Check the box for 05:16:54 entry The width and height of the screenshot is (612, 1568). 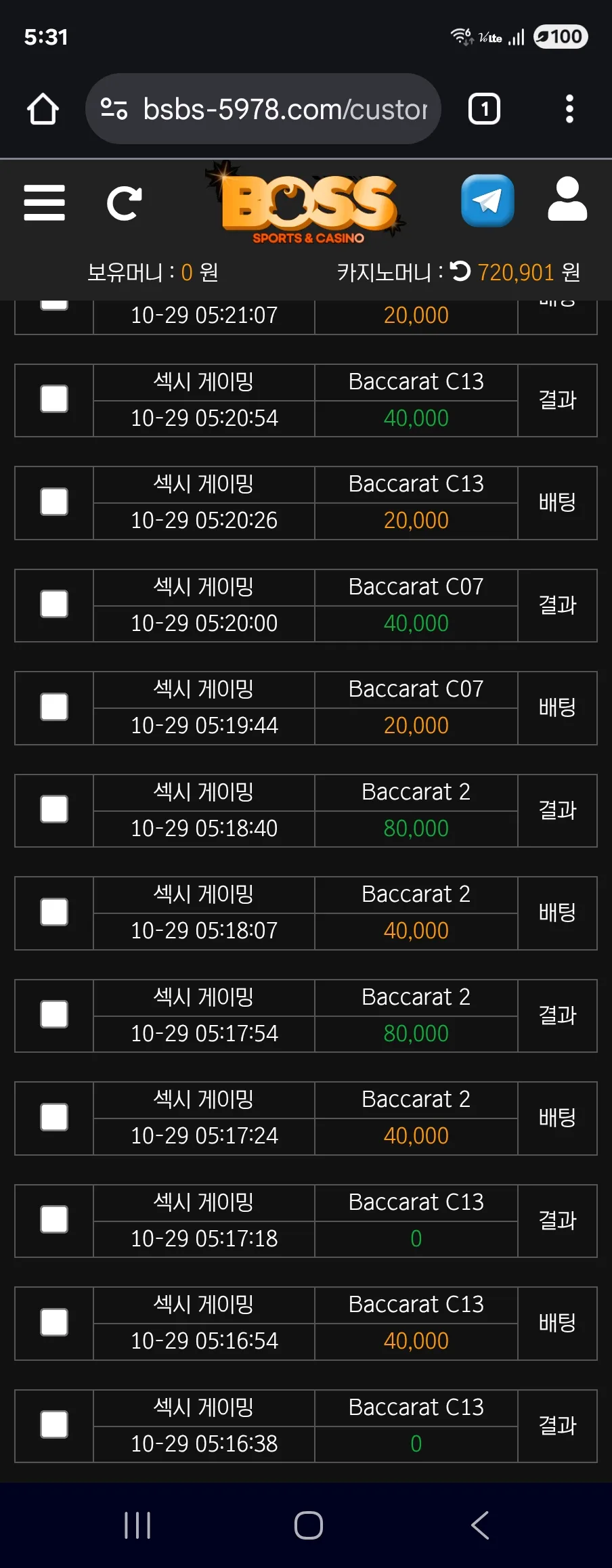pyautogui.click(x=54, y=1323)
